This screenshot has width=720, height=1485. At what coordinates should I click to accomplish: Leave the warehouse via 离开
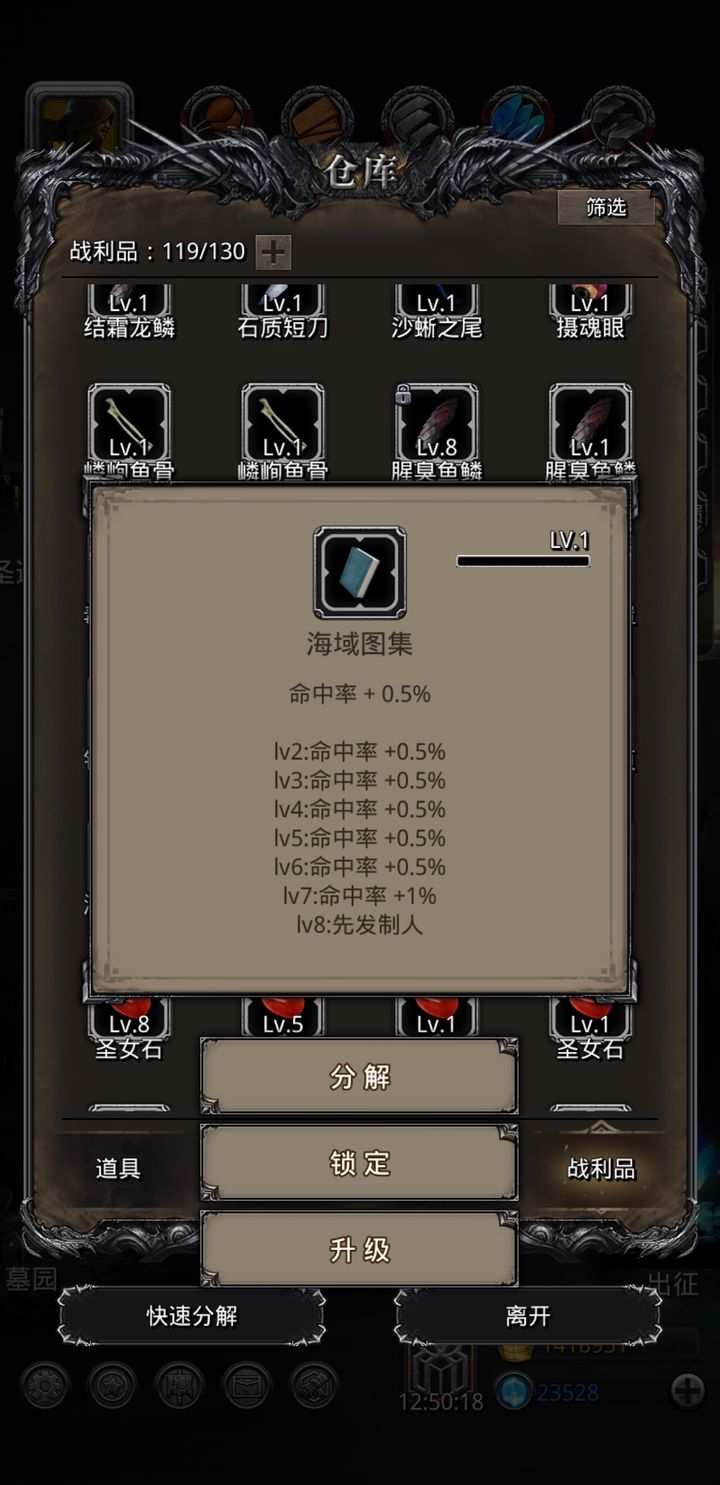(x=528, y=1315)
